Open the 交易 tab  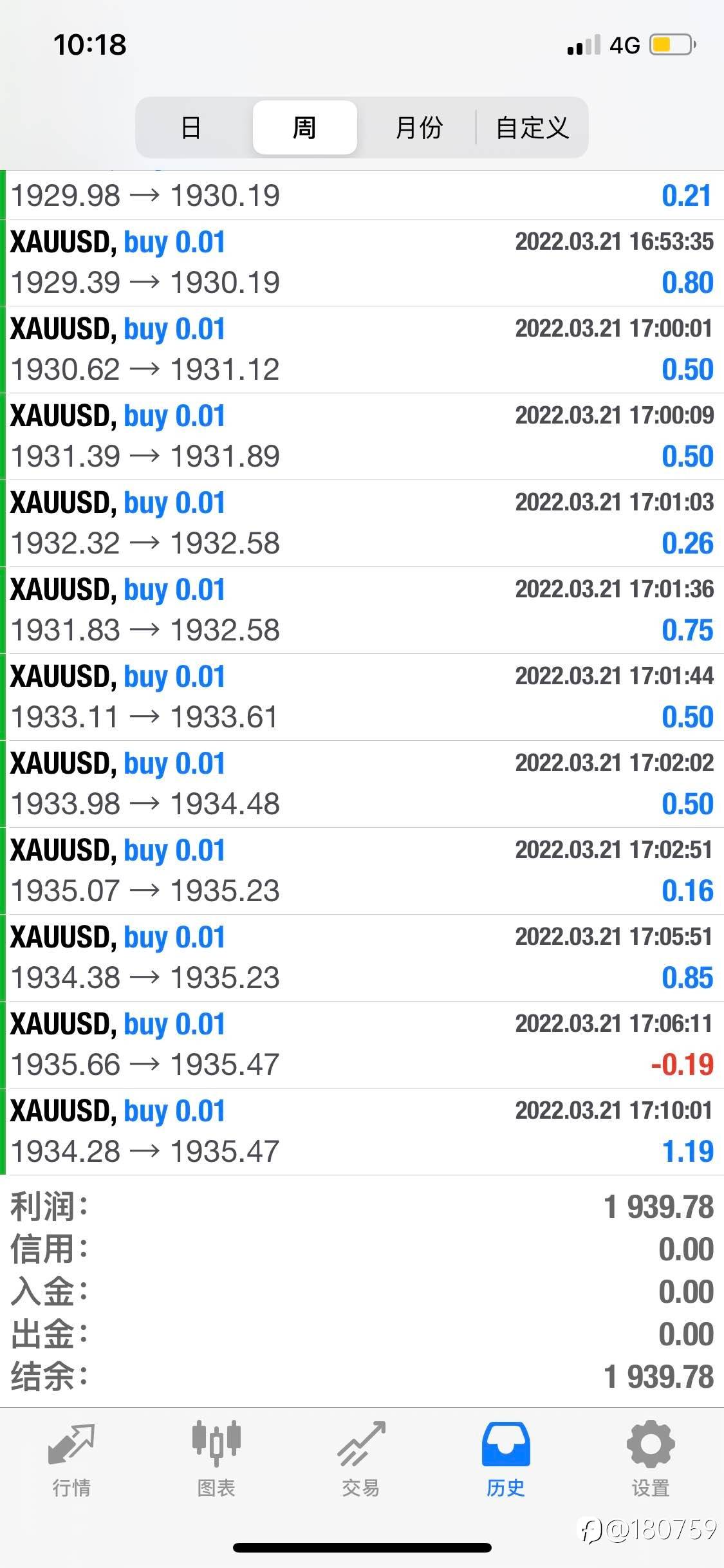point(361,1459)
